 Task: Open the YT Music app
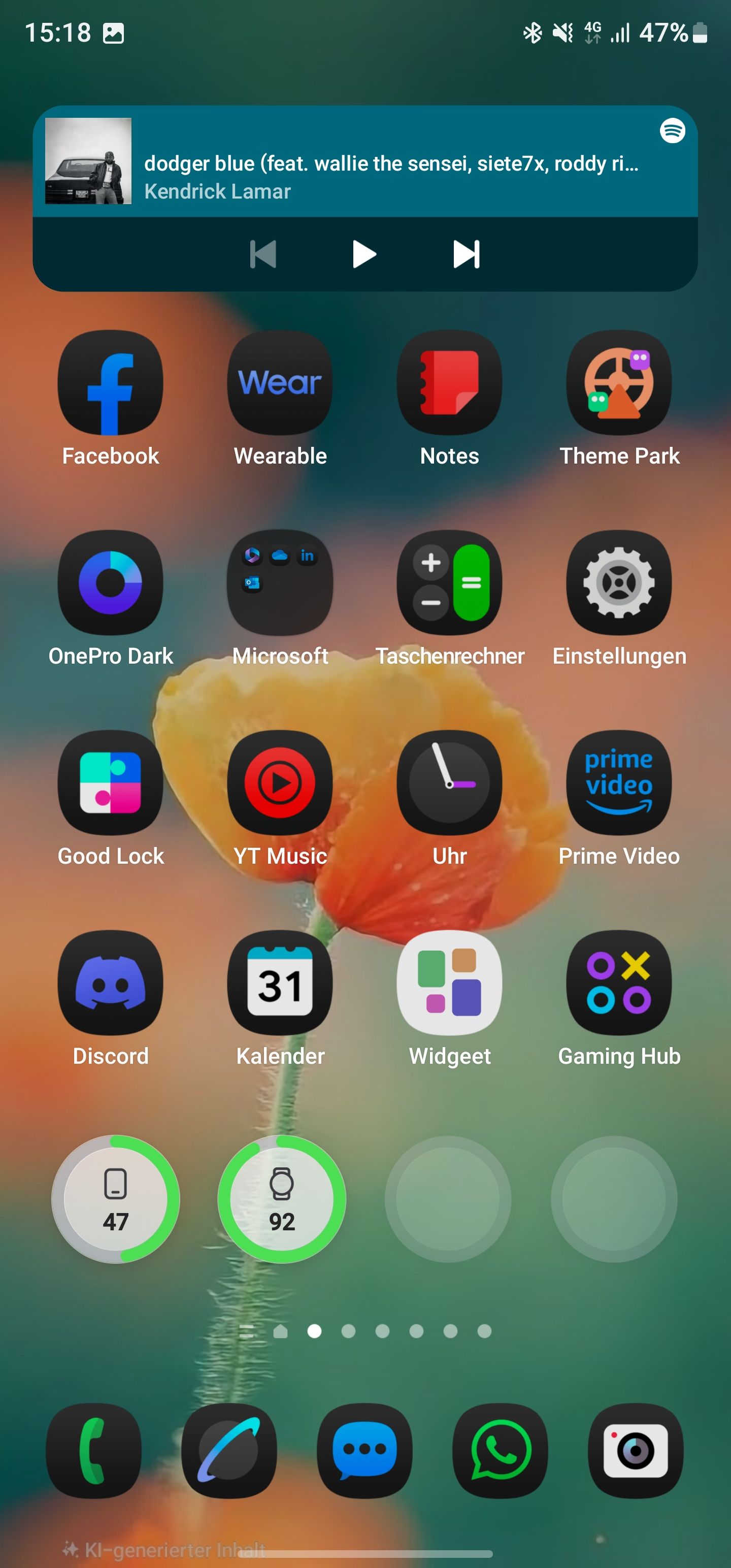pyautogui.click(x=279, y=784)
